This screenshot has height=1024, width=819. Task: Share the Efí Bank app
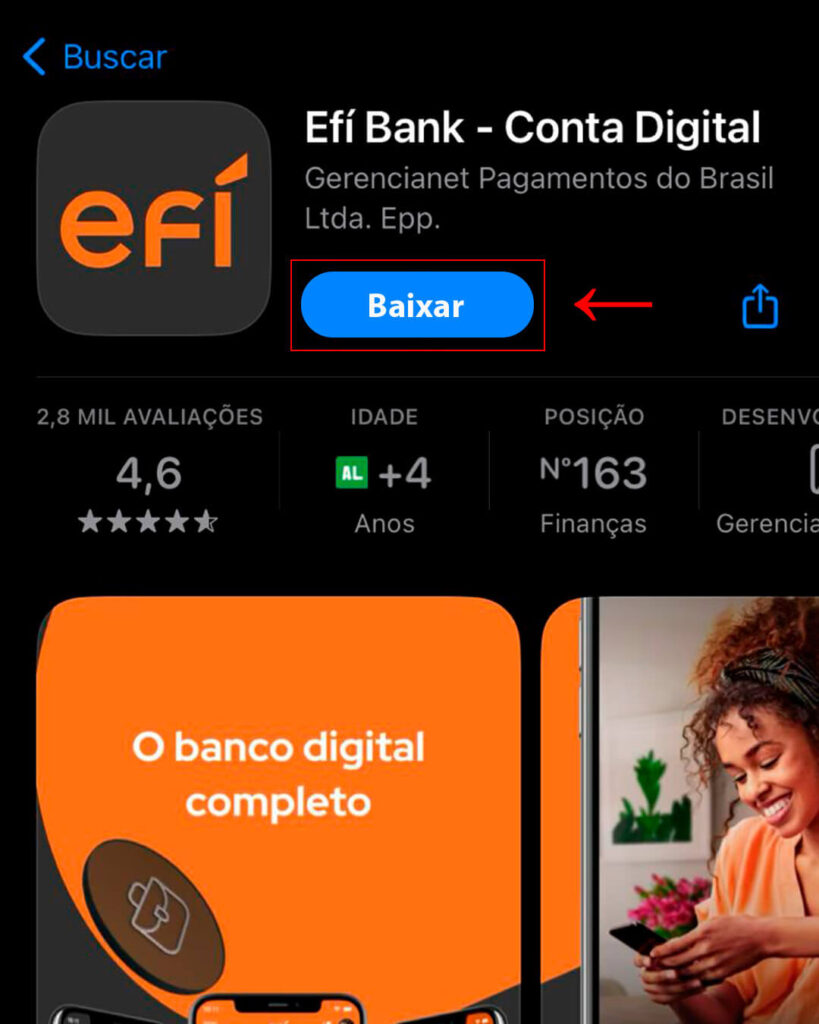tap(760, 306)
